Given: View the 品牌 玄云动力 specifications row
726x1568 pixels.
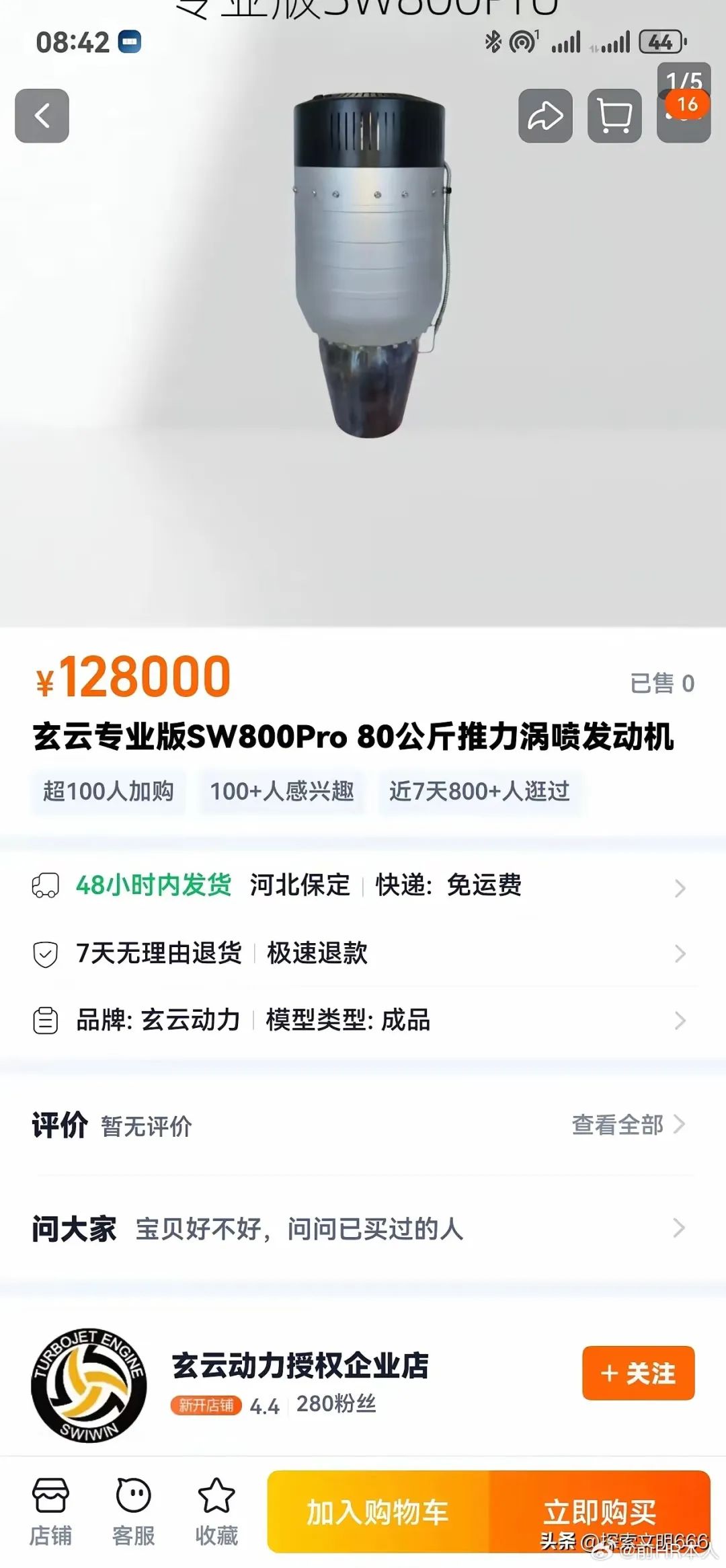Looking at the screenshot, I should tap(363, 1020).
